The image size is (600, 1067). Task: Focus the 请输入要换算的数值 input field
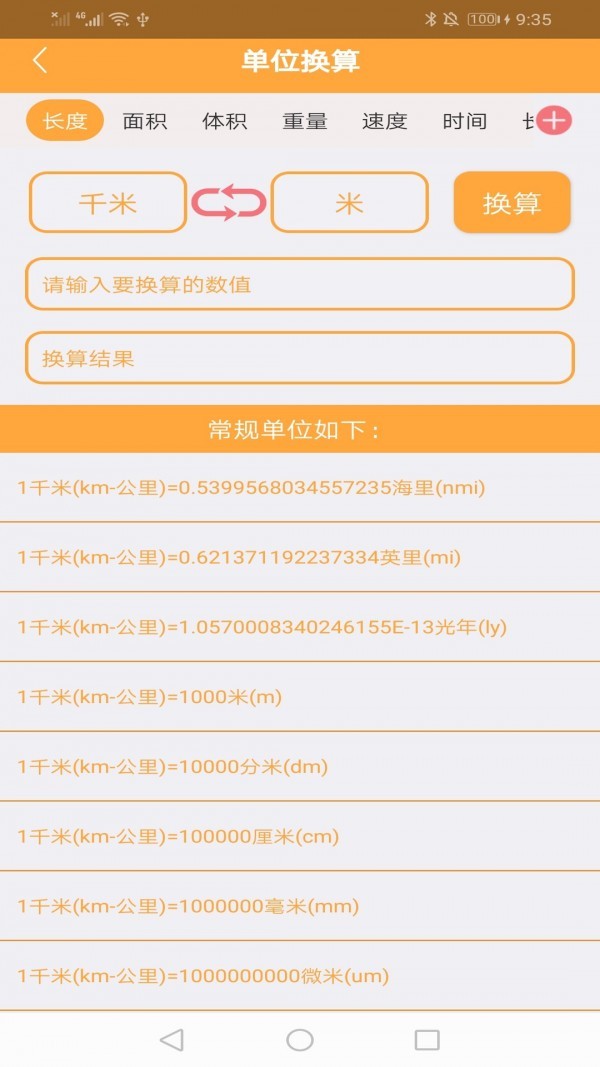[x=300, y=284]
